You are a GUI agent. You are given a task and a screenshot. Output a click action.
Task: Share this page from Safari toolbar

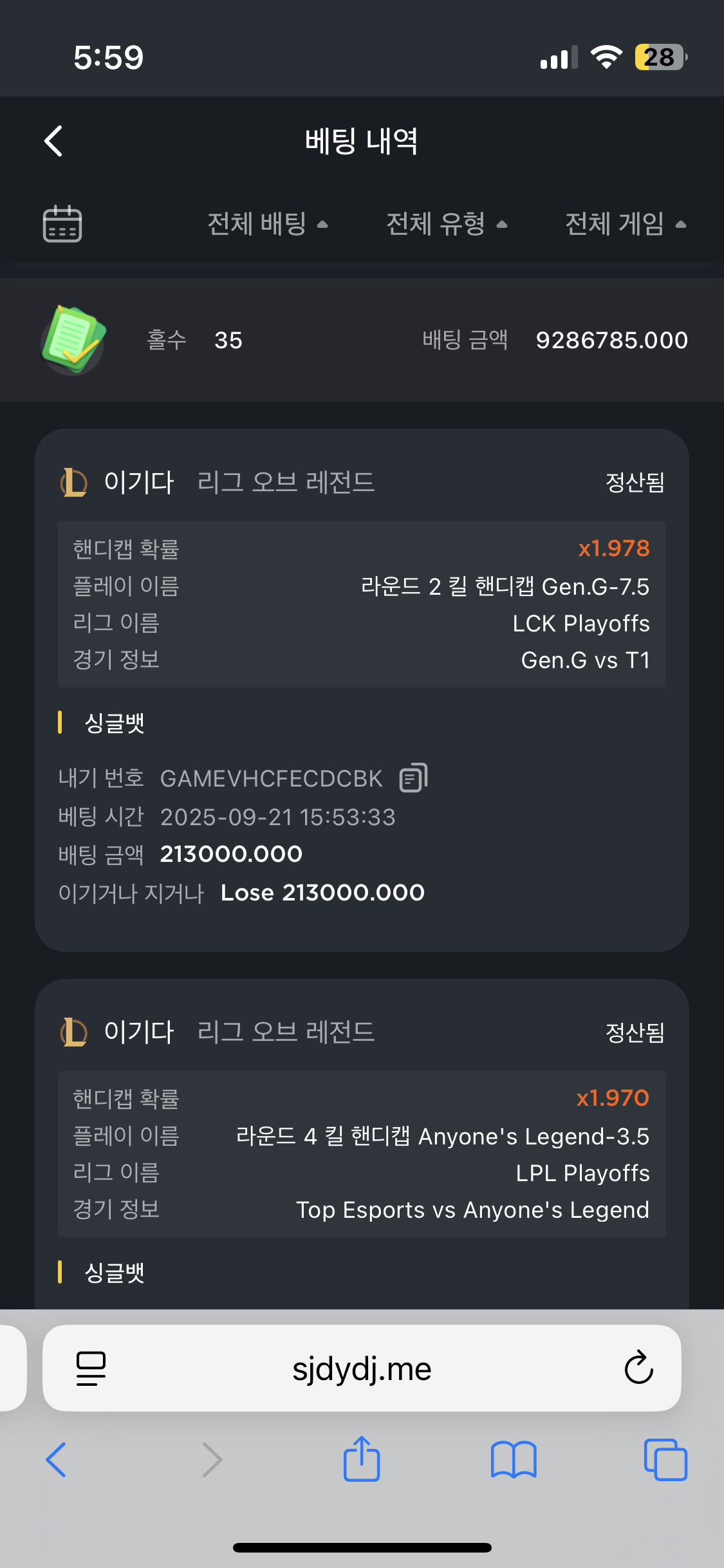[362, 1459]
